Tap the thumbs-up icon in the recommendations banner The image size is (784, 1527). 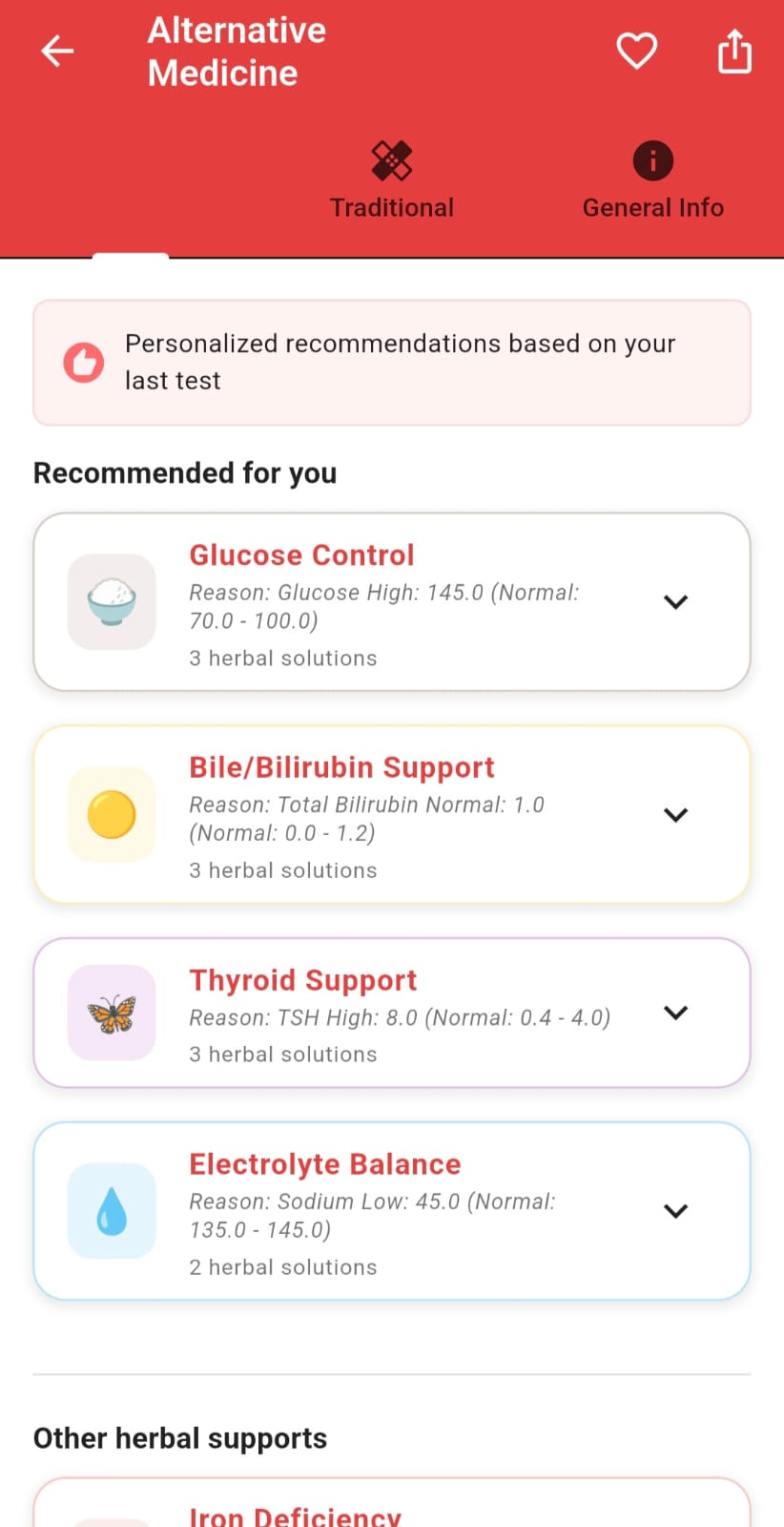pos(83,363)
